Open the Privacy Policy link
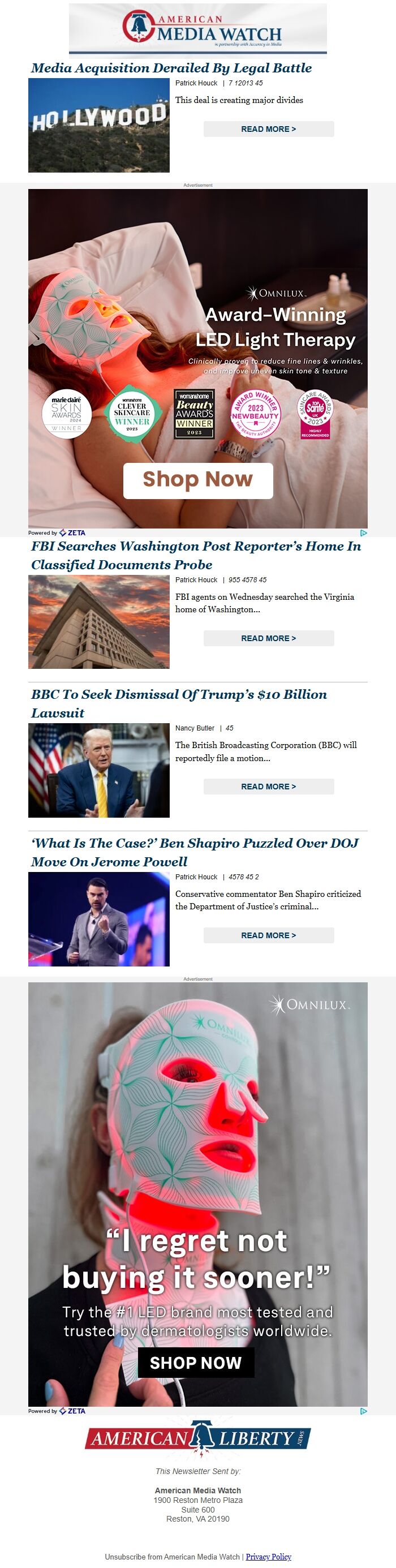 pos(268,1557)
